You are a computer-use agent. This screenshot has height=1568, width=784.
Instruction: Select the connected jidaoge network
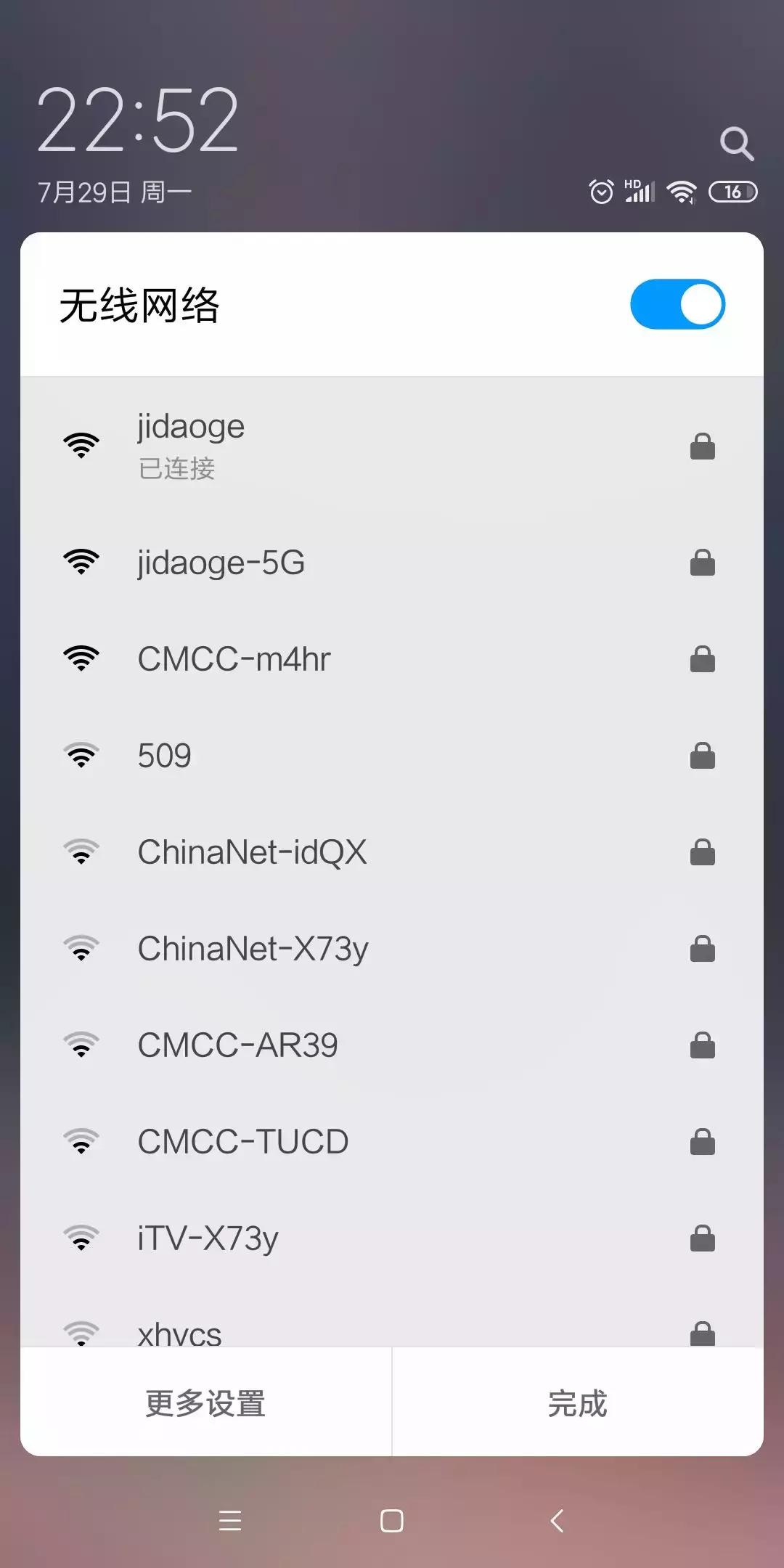pos(290,445)
